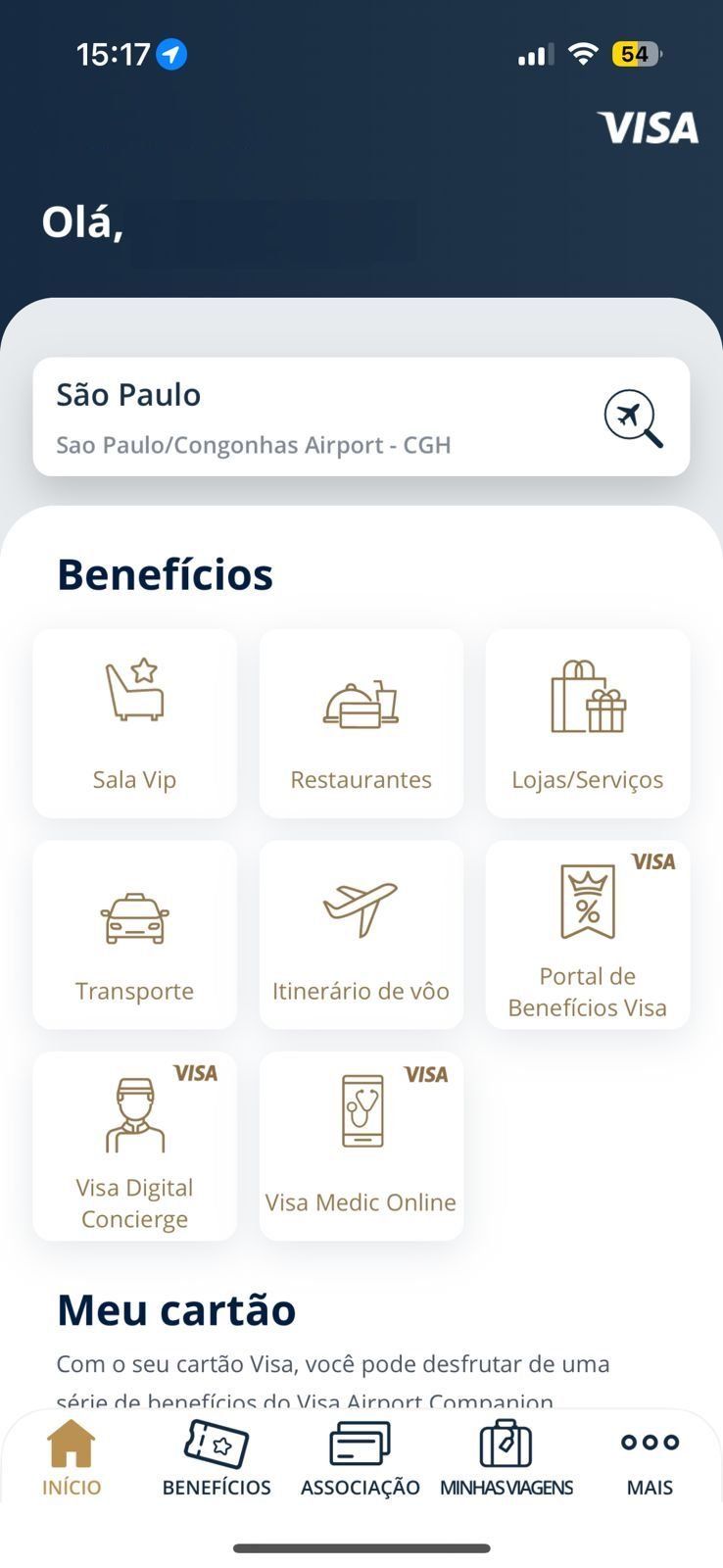Switch to the Benefícios tab

pos(217,1458)
